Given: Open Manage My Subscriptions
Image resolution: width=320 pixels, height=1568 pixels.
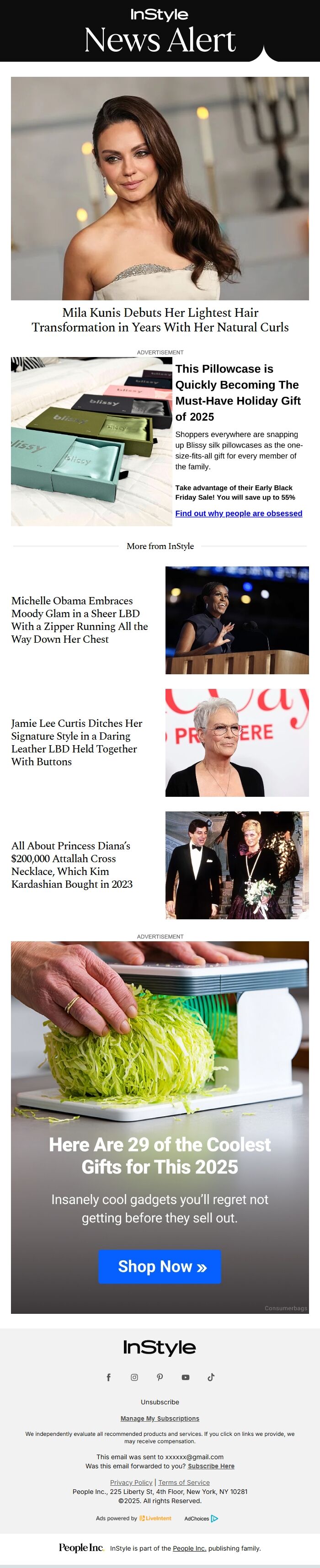Looking at the screenshot, I should click(160, 1418).
